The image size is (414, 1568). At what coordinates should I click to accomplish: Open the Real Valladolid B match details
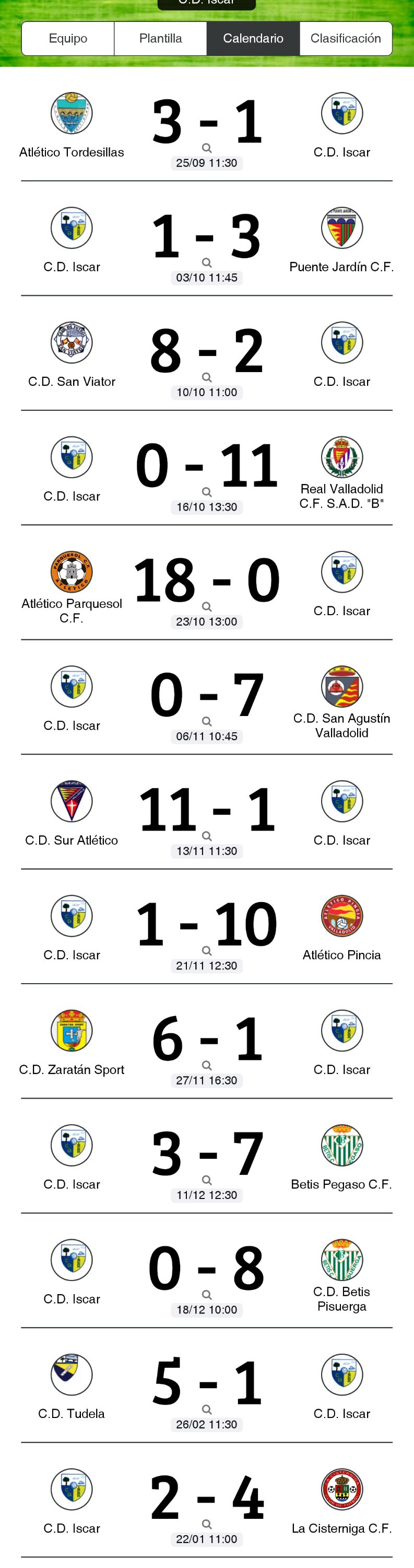(x=207, y=492)
